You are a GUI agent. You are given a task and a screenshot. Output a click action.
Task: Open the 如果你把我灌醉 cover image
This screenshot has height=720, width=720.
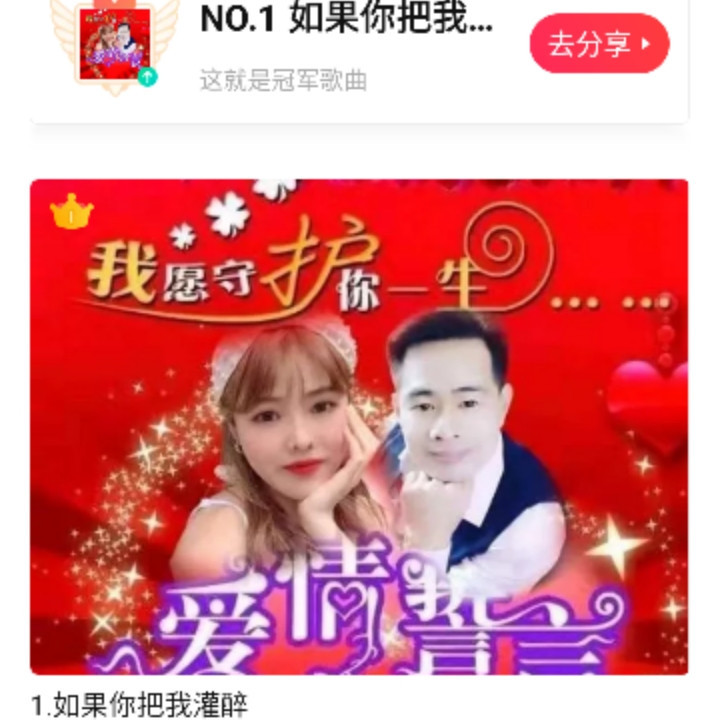click(x=359, y=427)
